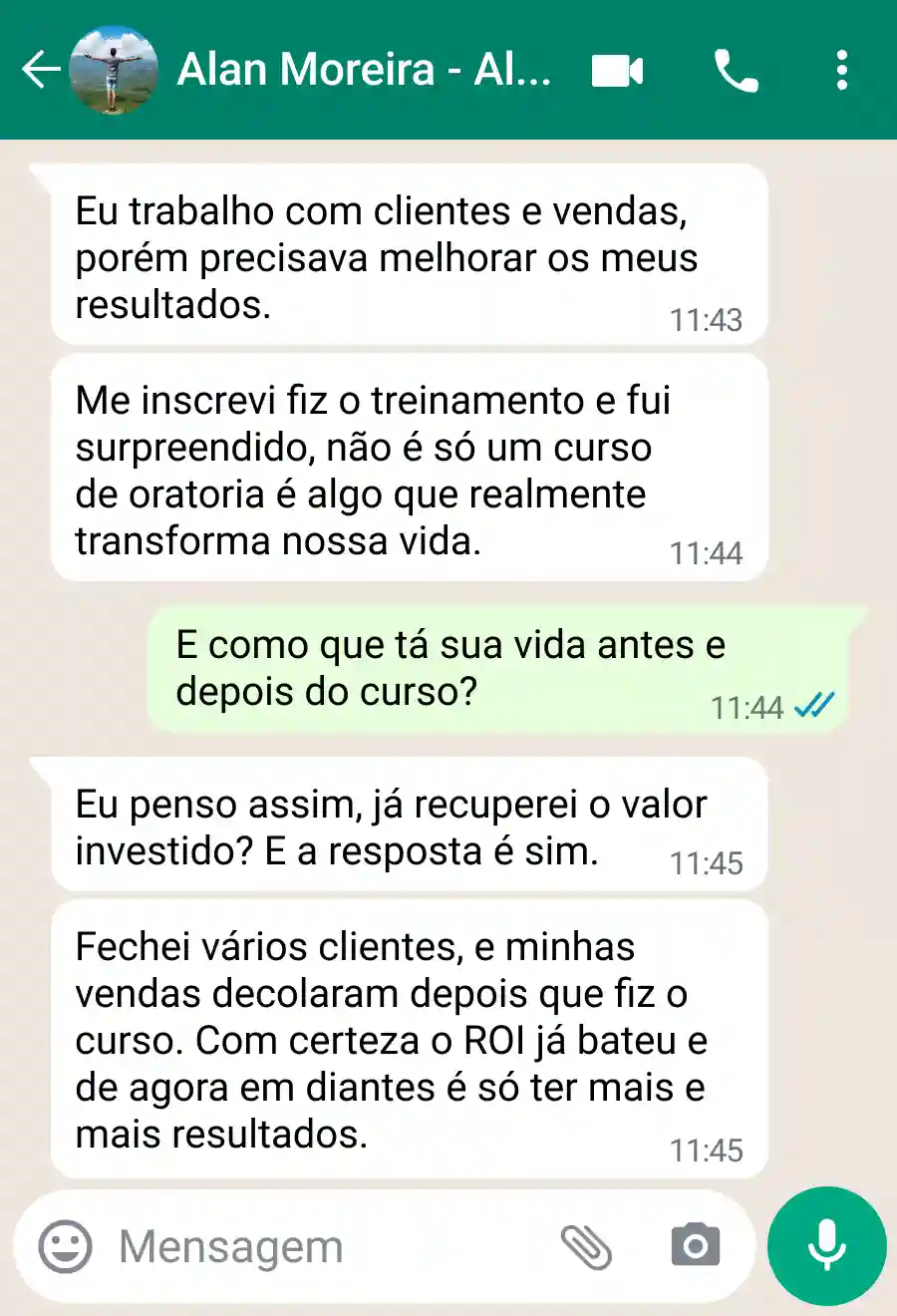Open the camera from the message bar

click(x=695, y=1245)
